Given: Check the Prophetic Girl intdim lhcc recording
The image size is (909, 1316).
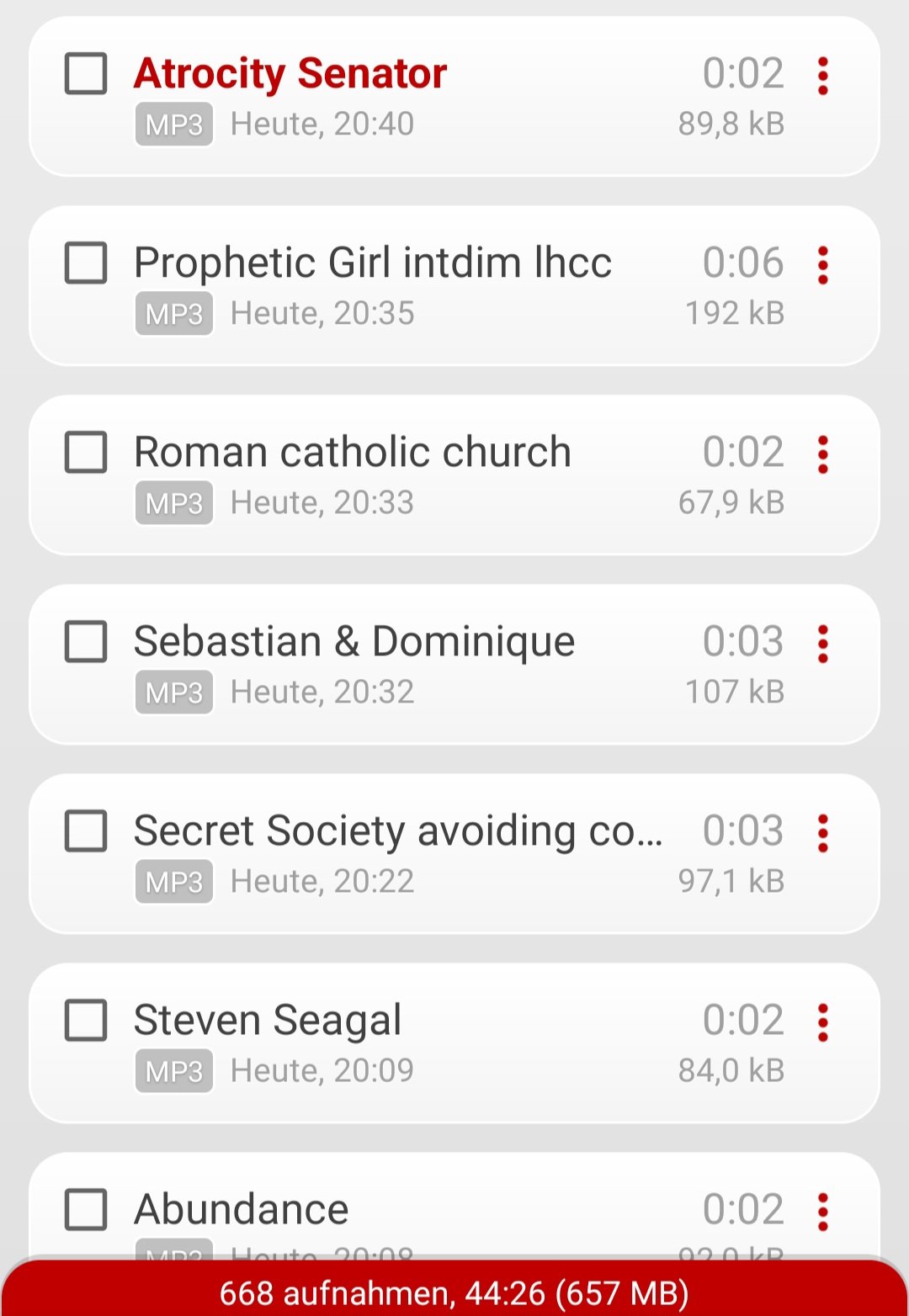Looking at the screenshot, I should tap(86, 263).
